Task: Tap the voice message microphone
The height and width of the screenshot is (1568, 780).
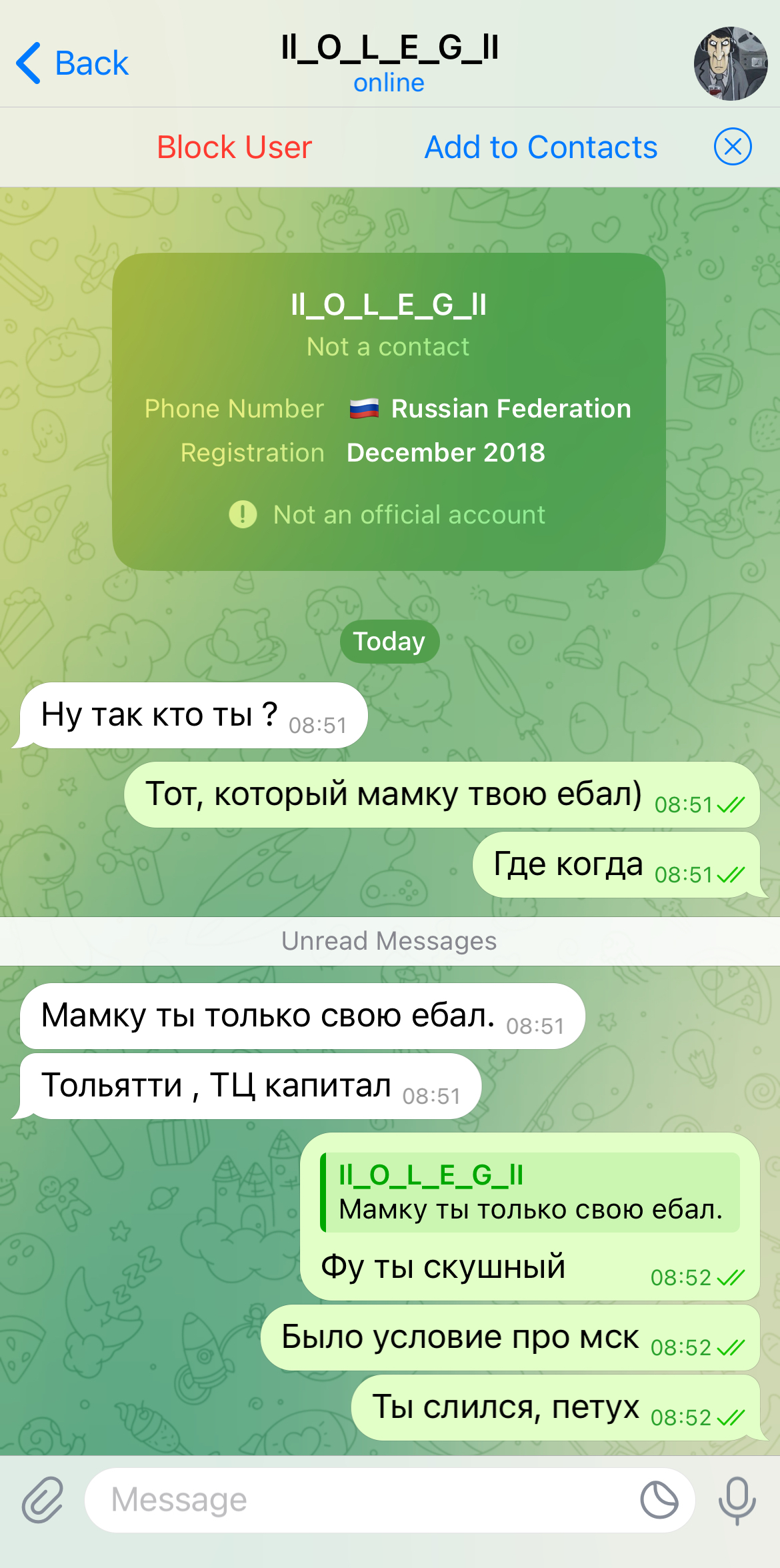Action: click(737, 1500)
